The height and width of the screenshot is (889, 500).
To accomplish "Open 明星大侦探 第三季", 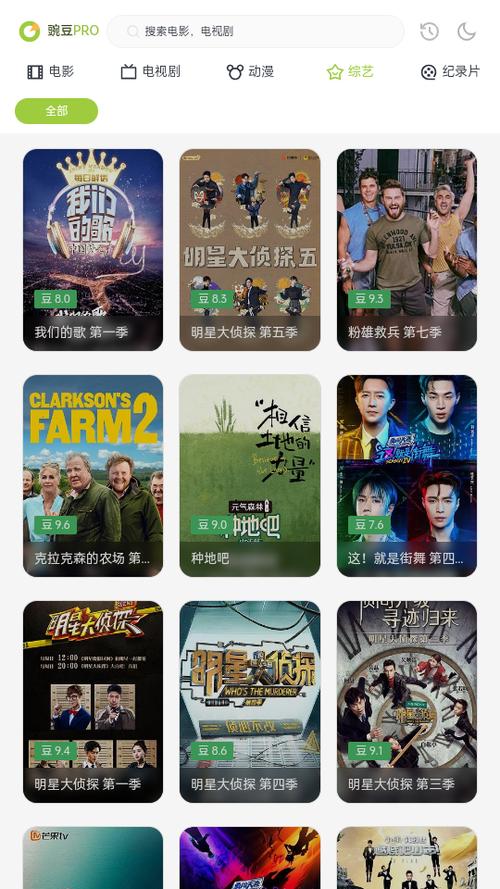I will 407,701.
